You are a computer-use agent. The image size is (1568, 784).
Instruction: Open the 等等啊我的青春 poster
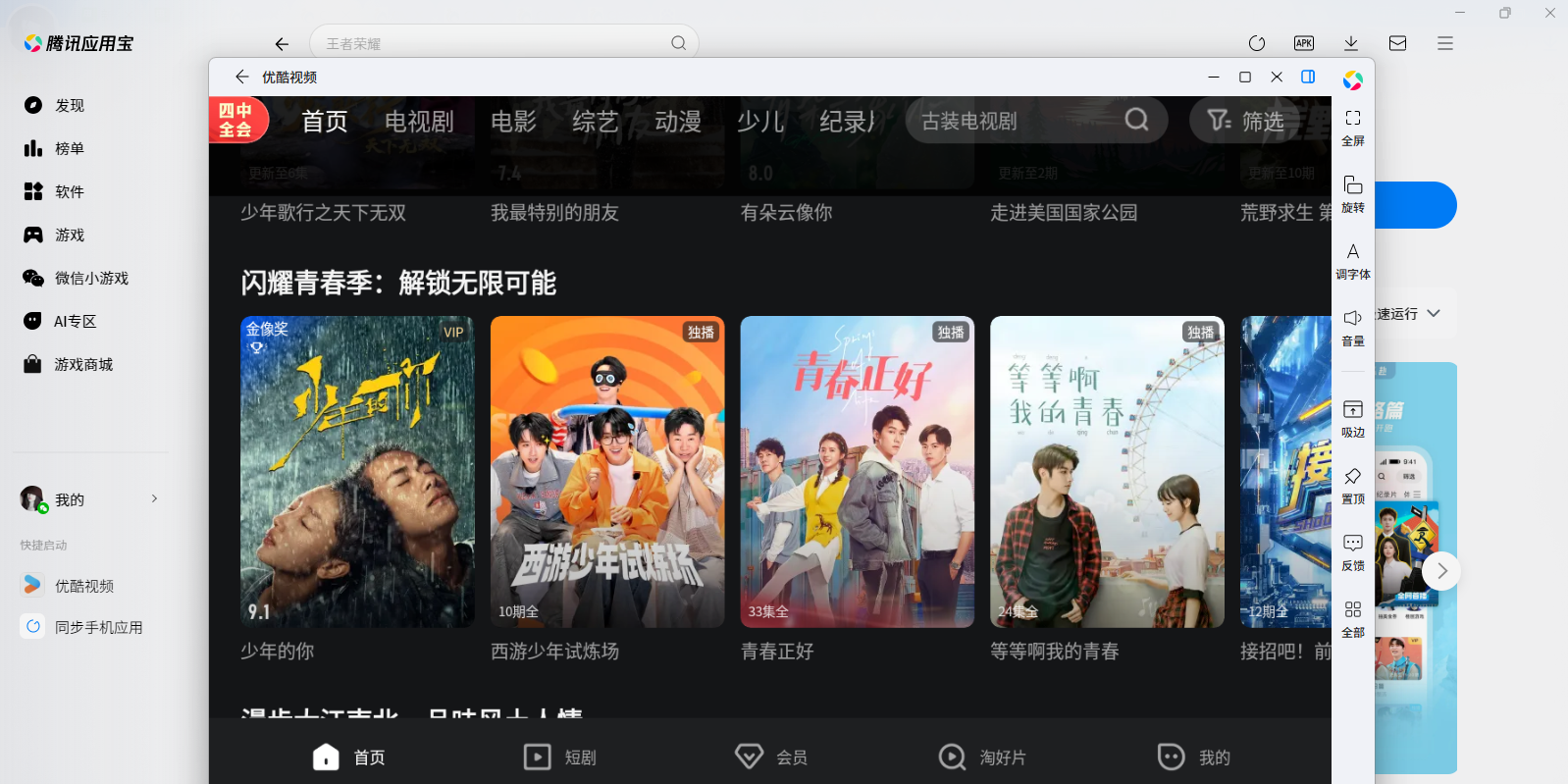tap(1107, 472)
